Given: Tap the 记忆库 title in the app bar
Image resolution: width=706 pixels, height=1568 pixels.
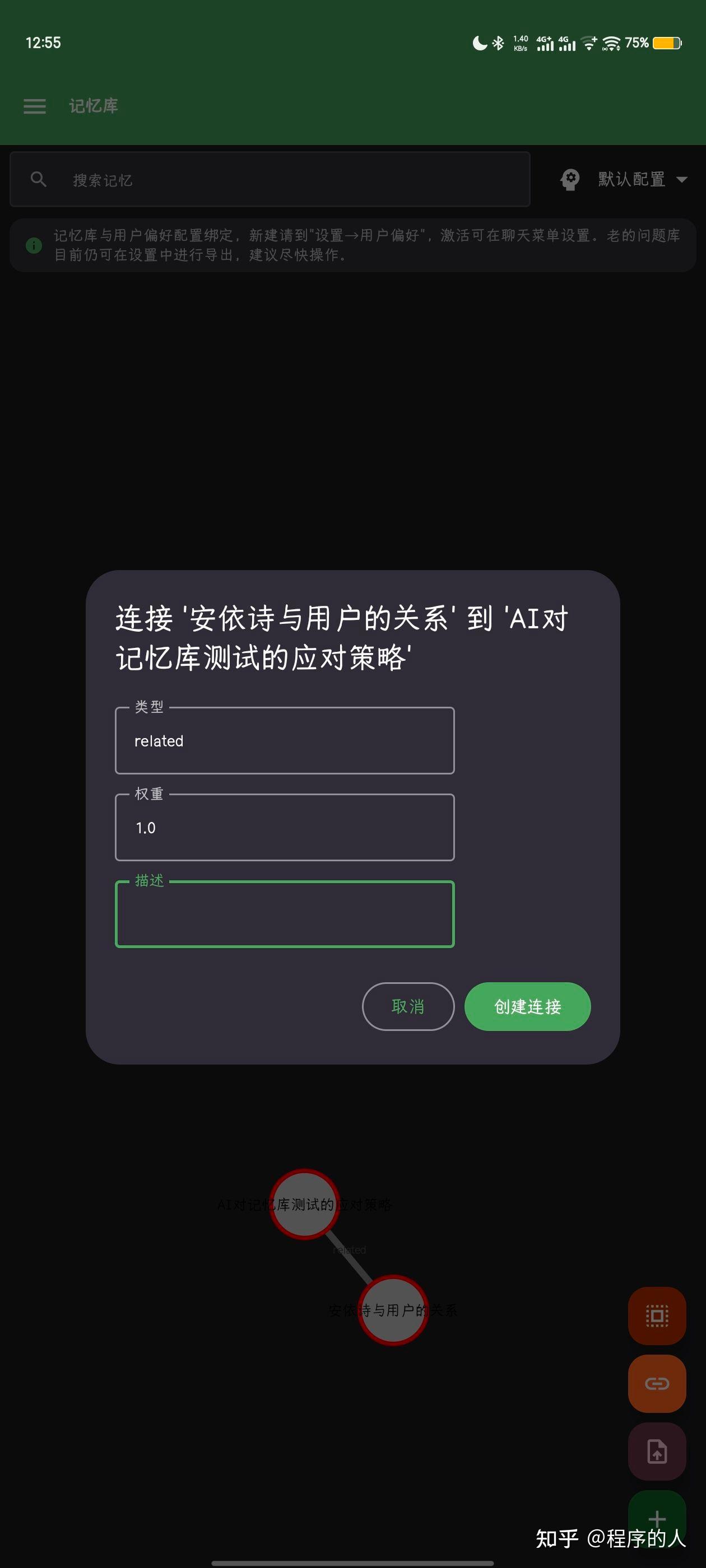Looking at the screenshot, I should pyautogui.click(x=93, y=106).
